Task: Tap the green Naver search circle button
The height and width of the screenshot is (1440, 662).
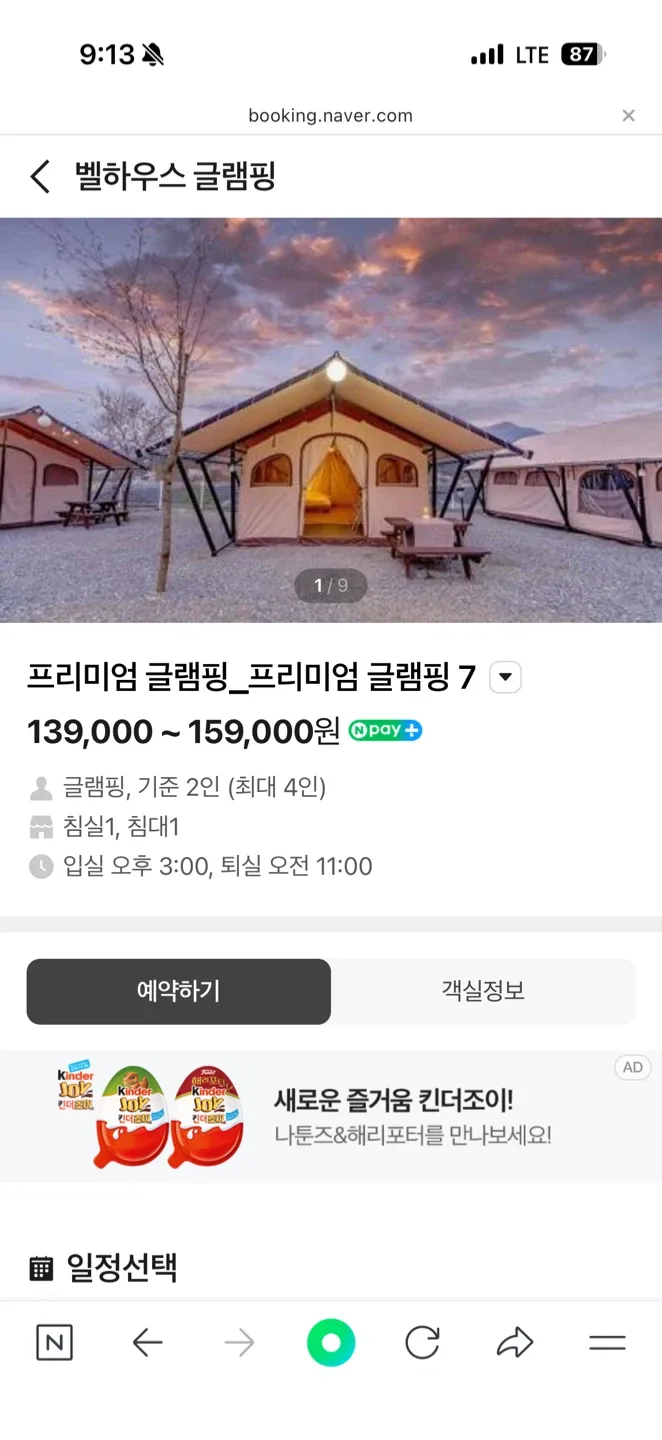Action: click(331, 1343)
